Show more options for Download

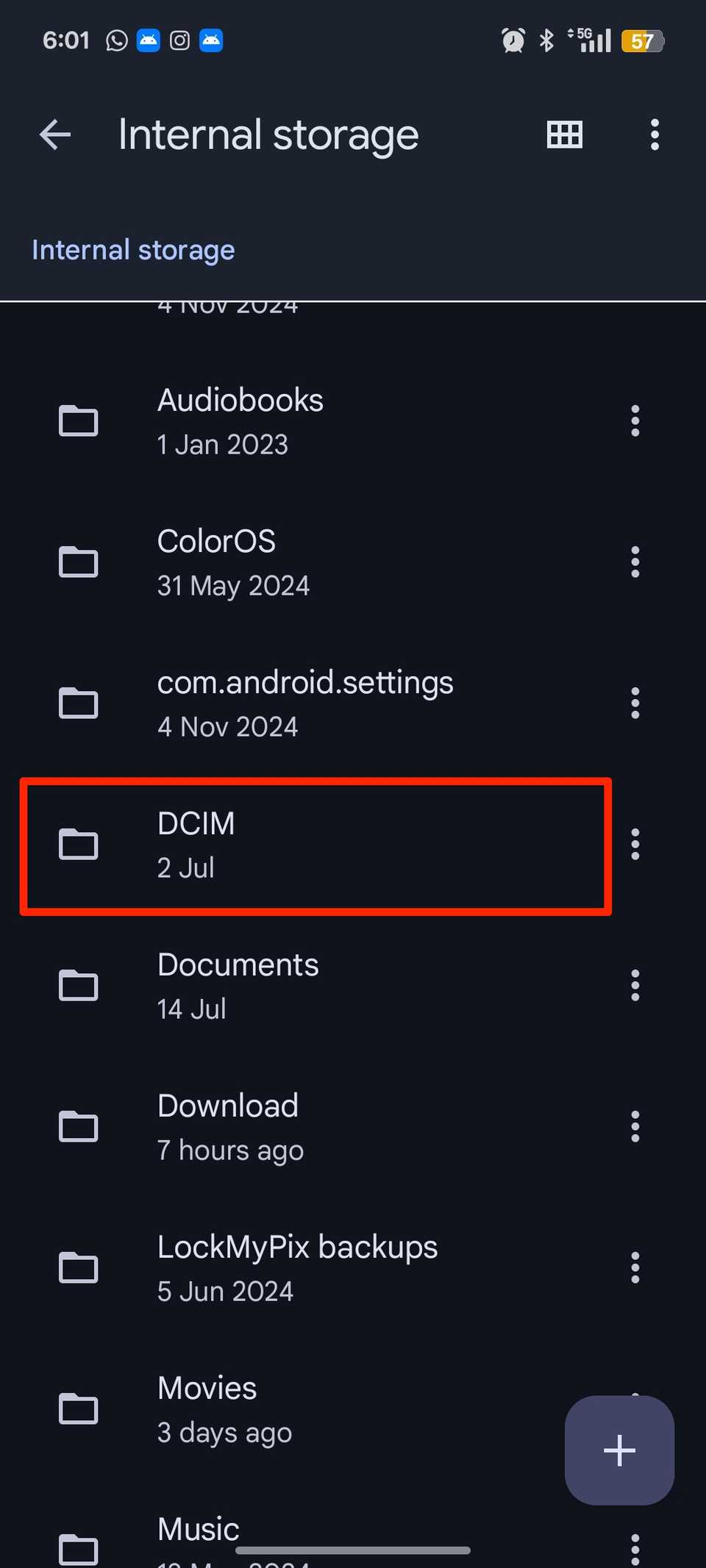click(x=635, y=1127)
